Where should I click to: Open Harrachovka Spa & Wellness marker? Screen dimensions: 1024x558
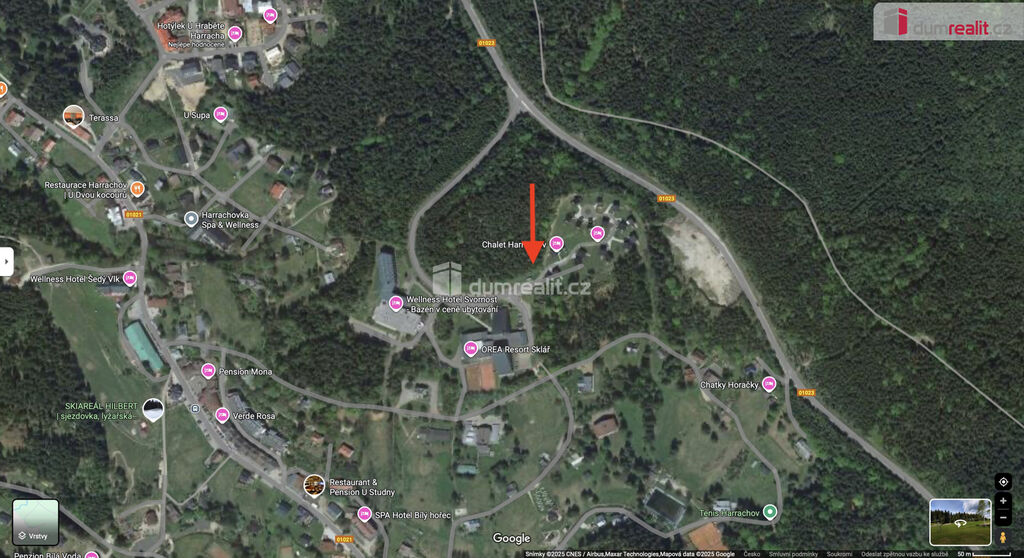point(191,218)
